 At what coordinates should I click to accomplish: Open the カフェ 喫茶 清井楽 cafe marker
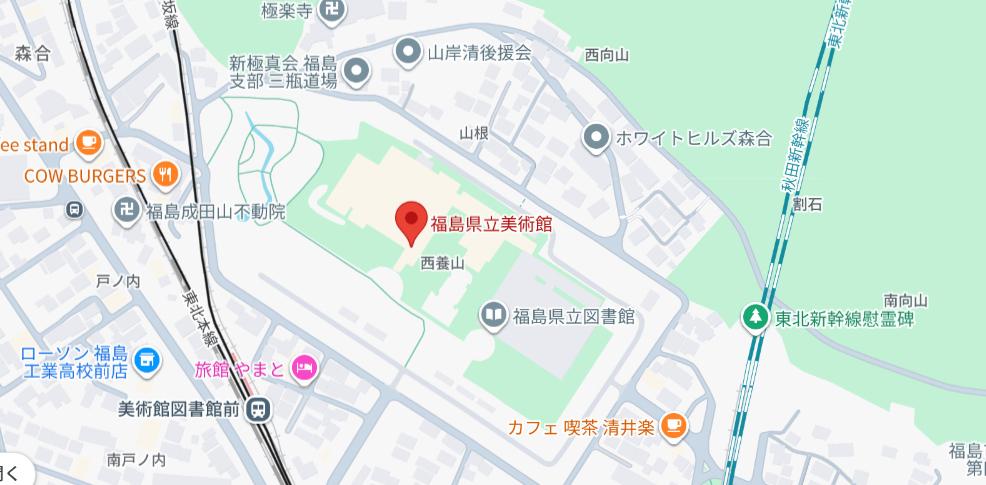(674, 427)
